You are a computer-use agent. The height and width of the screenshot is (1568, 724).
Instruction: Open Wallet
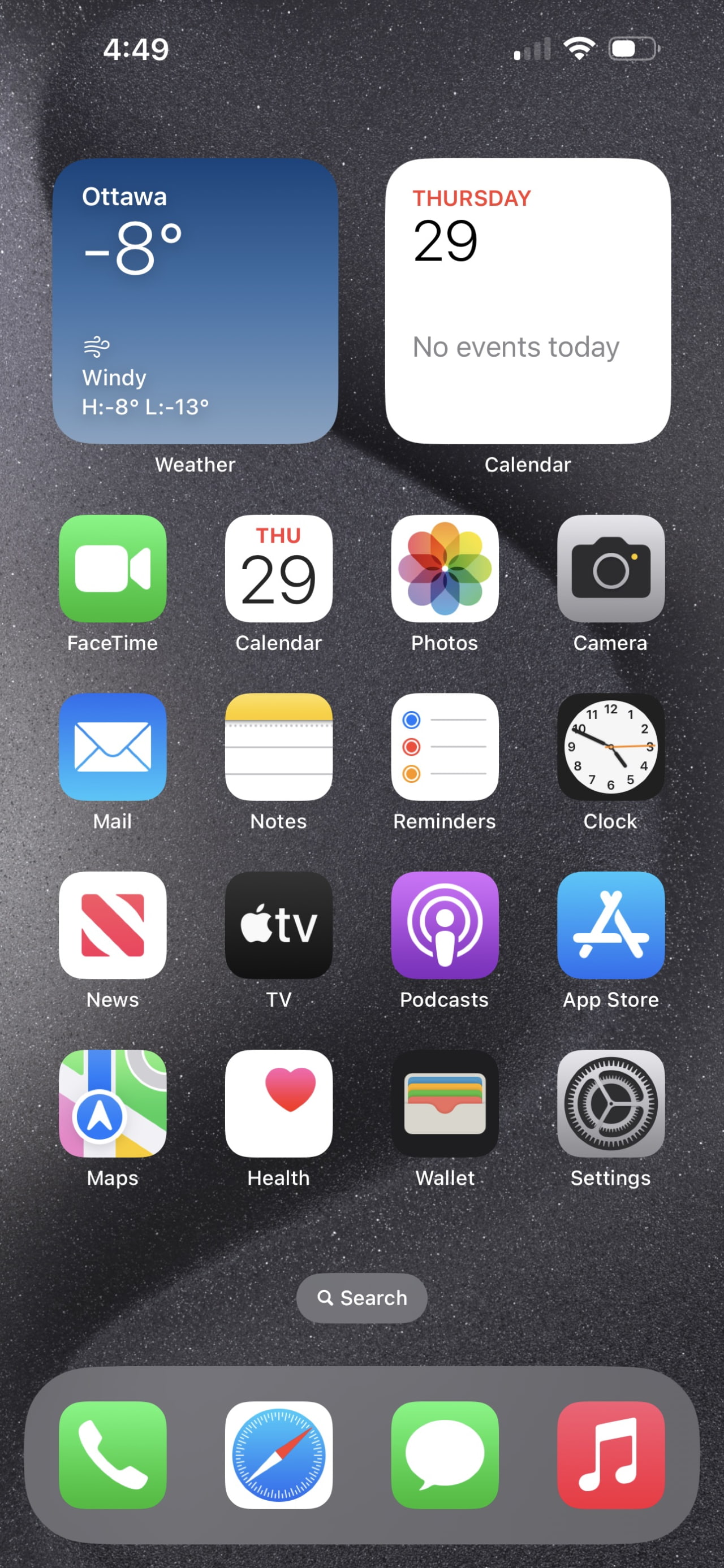[x=445, y=1105]
